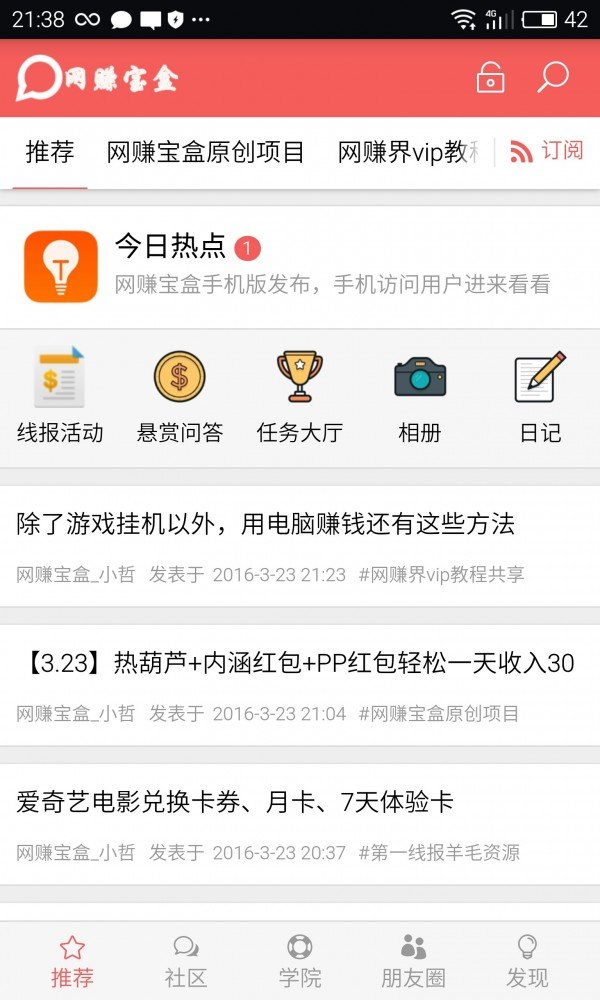Switch to the 网赚界vip教程 top tab
The width and height of the screenshot is (600, 1000).
pos(408,152)
